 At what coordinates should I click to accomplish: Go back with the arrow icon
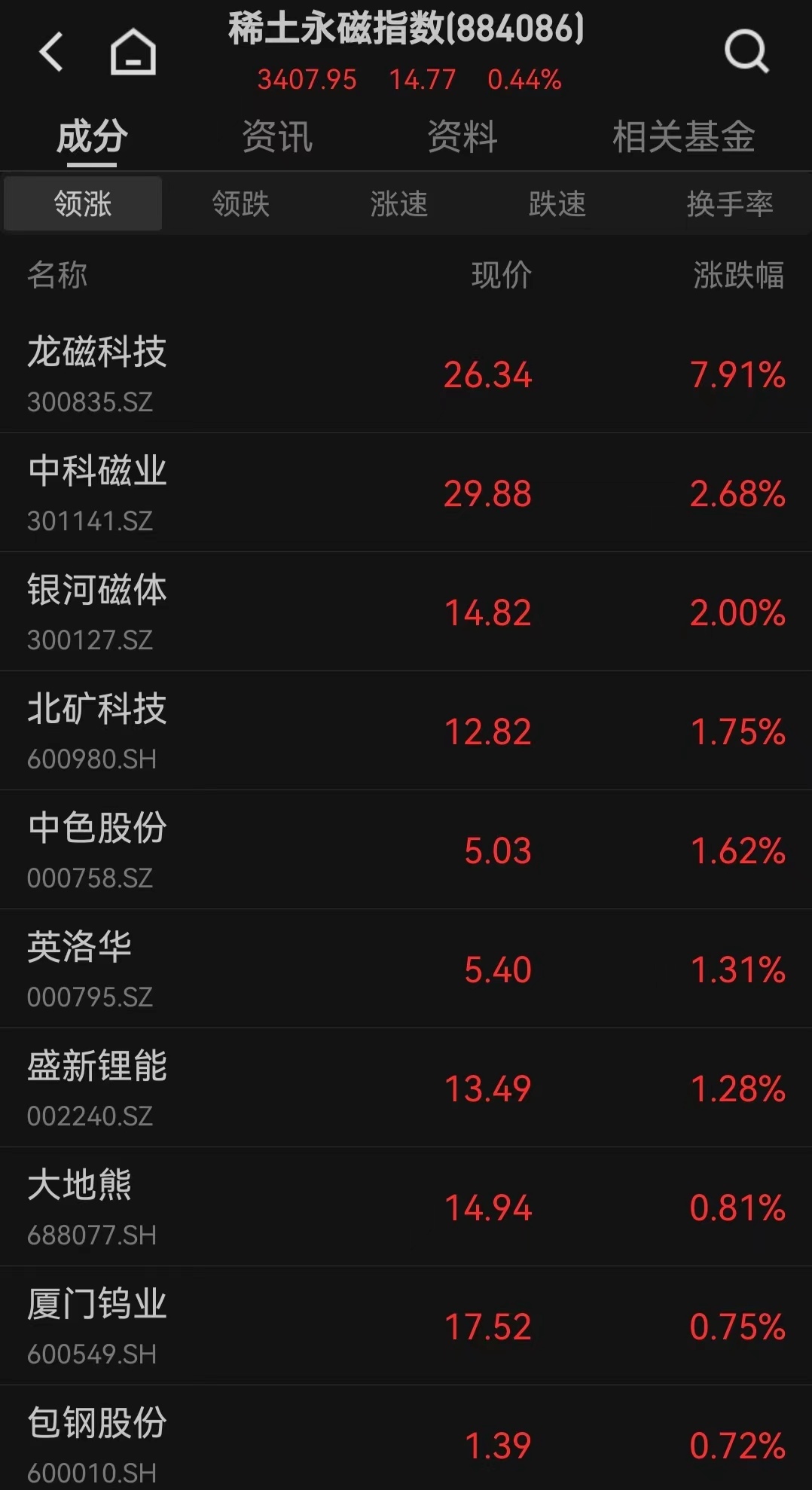point(51,52)
